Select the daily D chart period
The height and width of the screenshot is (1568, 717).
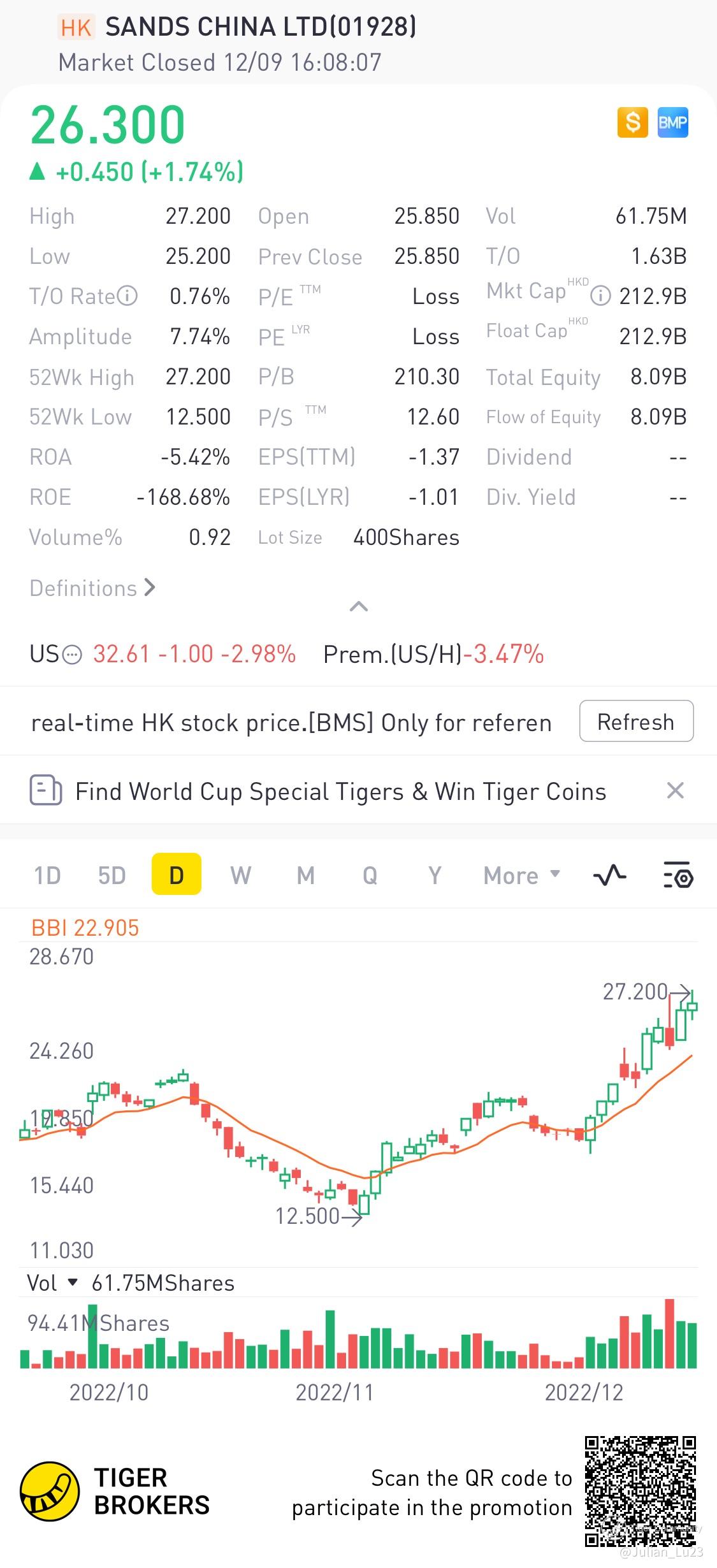click(x=177, y=875)
